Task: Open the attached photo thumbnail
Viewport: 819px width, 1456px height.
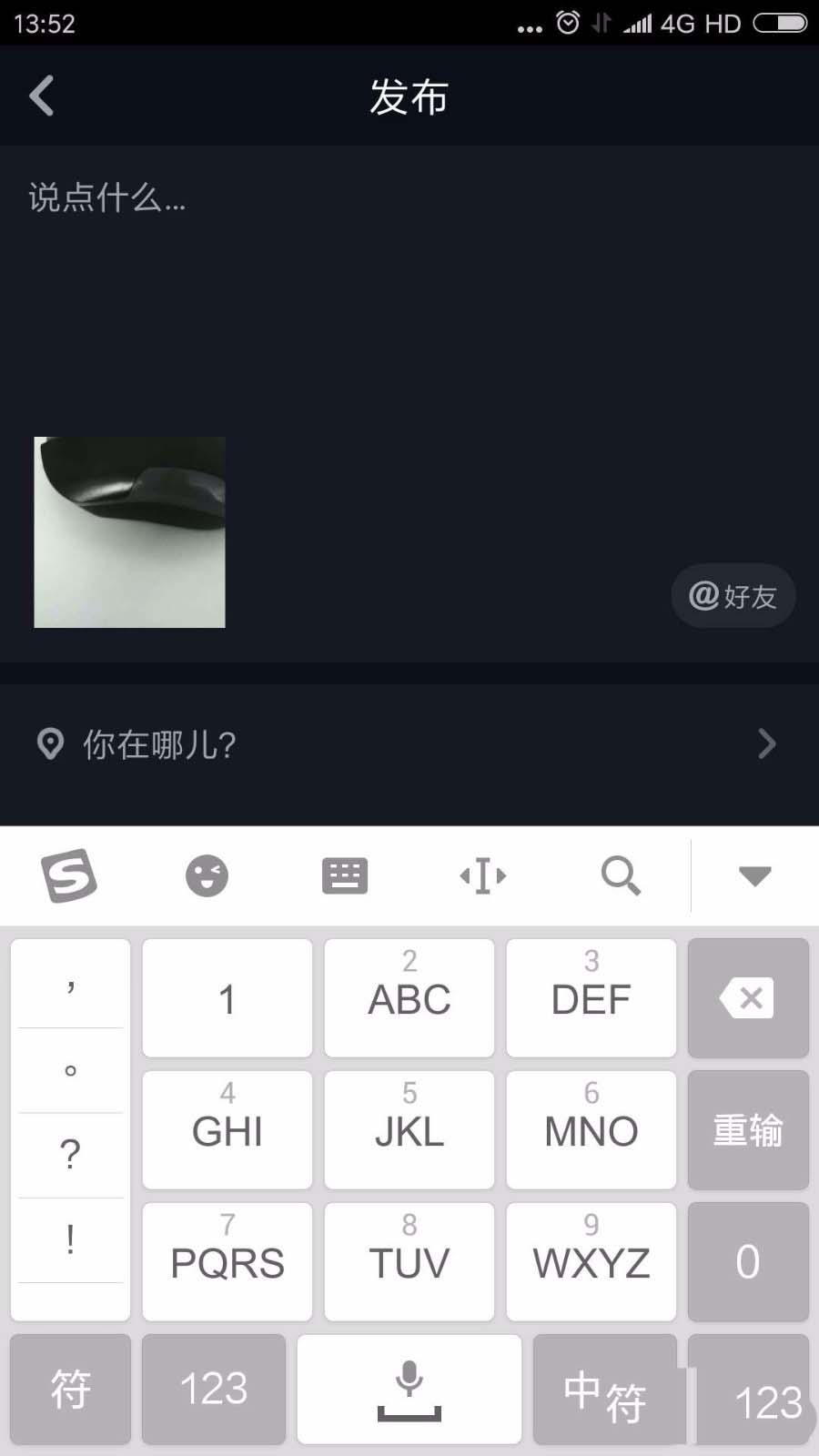Action: click(129, 532)
